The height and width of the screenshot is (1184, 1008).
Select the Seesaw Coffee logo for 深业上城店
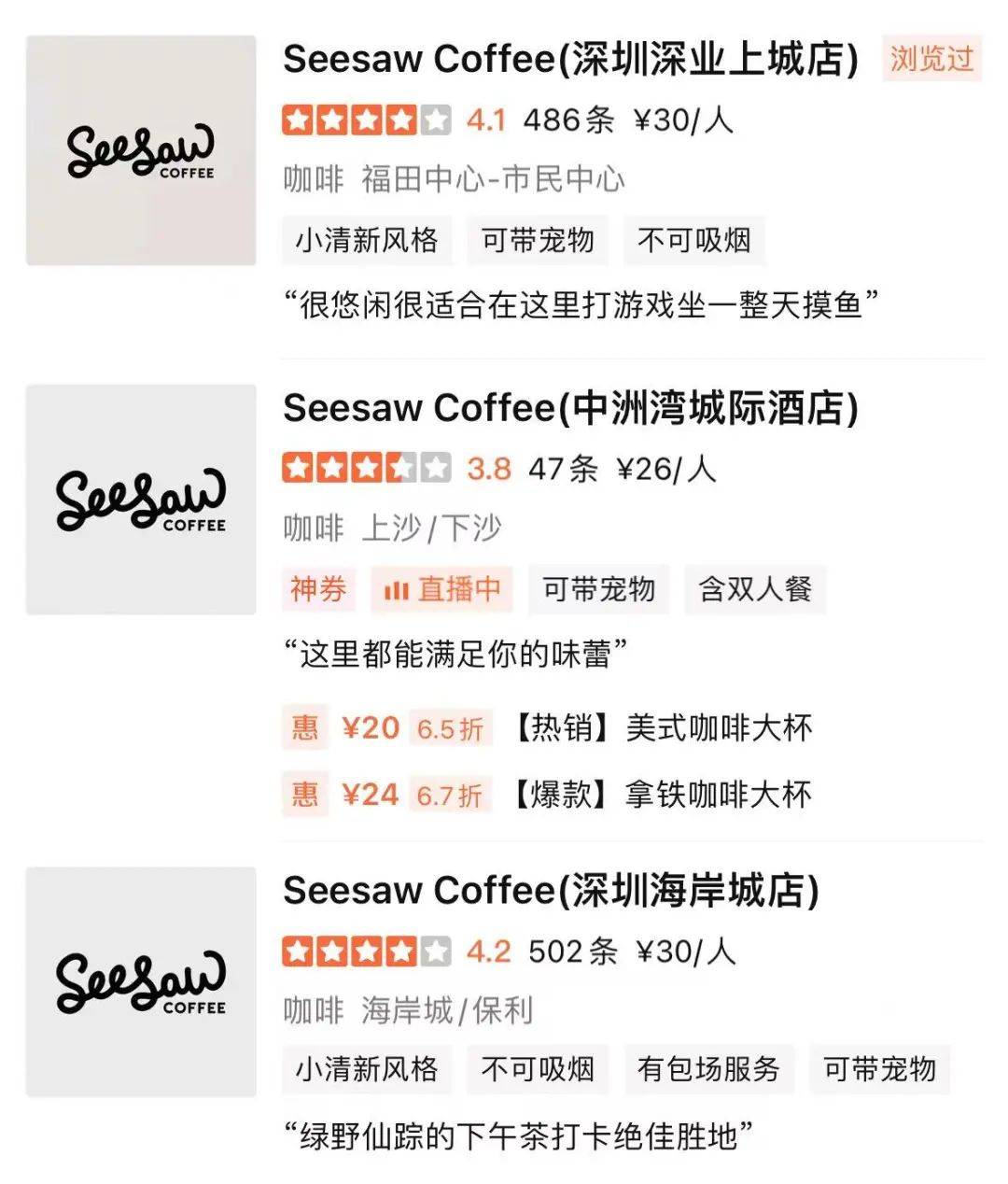pos(140,149)
